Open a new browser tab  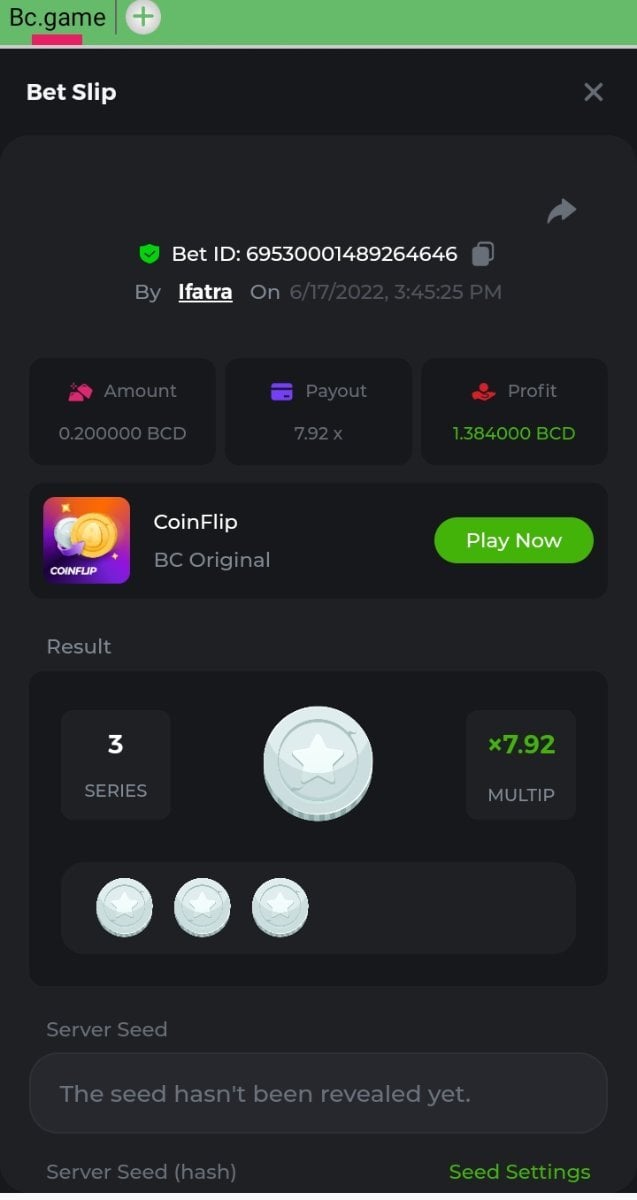144,17
